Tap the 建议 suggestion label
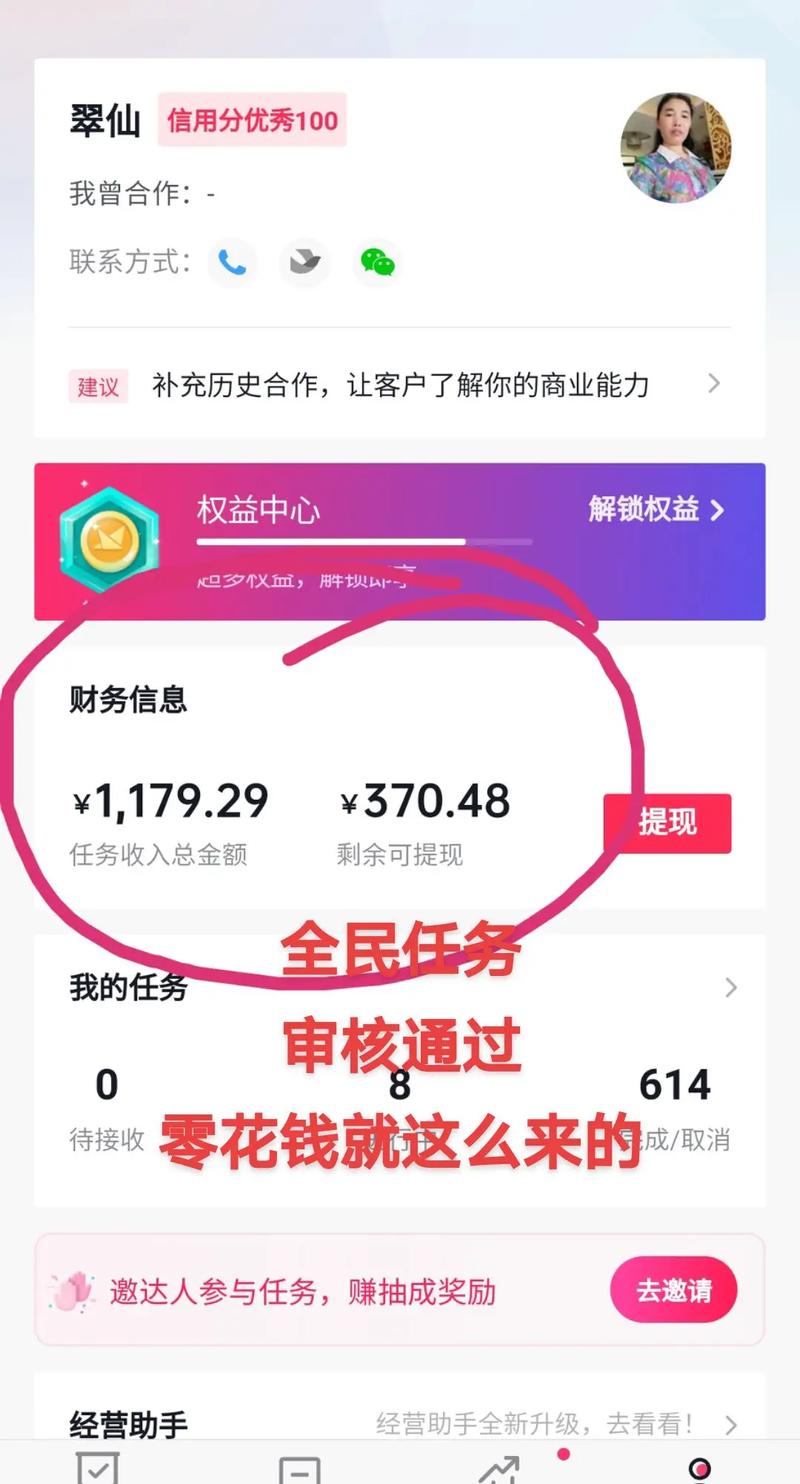 pyautogui.click(x=98, y=387)
